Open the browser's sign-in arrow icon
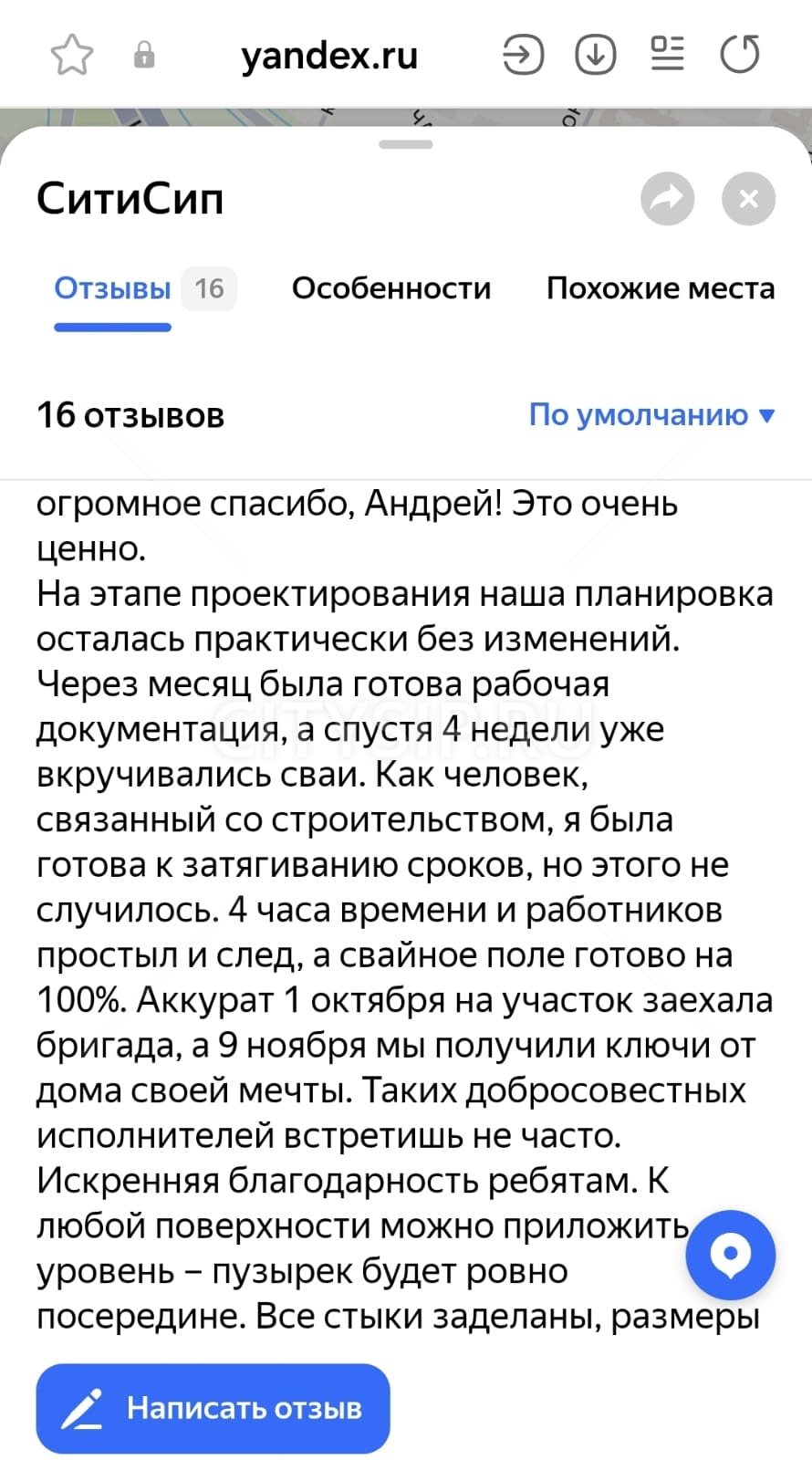 pos(523,55)
